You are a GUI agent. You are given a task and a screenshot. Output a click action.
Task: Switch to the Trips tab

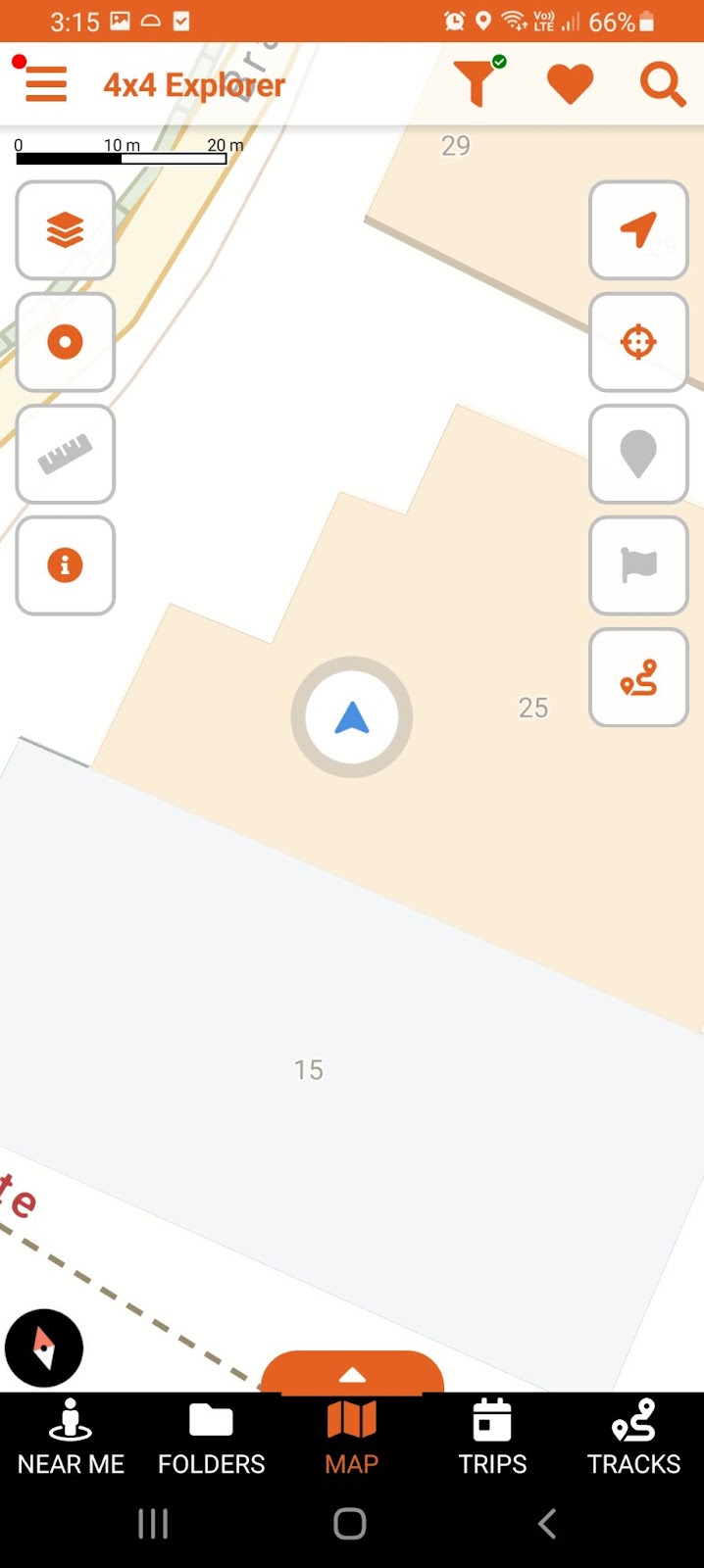(x=492, y=1439)
